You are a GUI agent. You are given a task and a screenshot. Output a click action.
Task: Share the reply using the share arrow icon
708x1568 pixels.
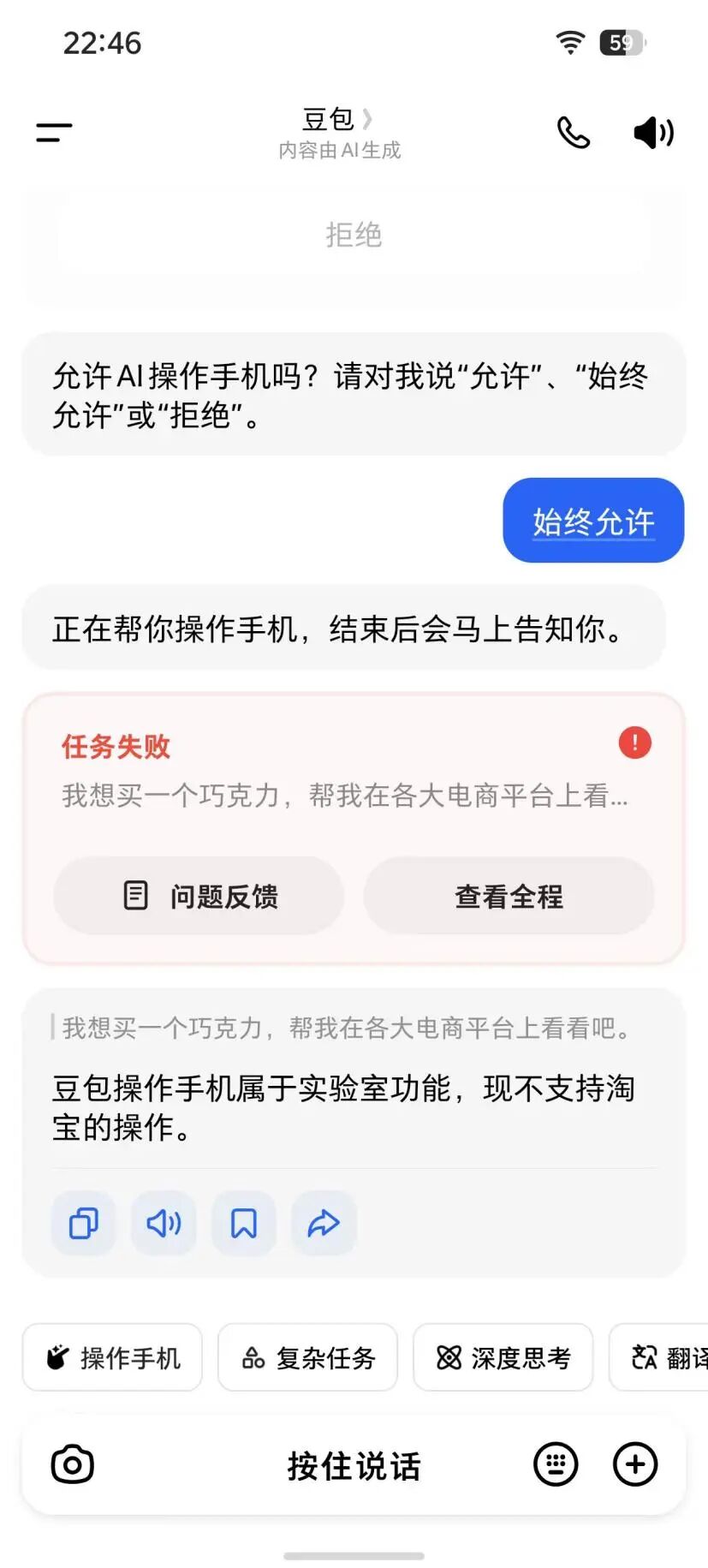(x=323, y=1224)
